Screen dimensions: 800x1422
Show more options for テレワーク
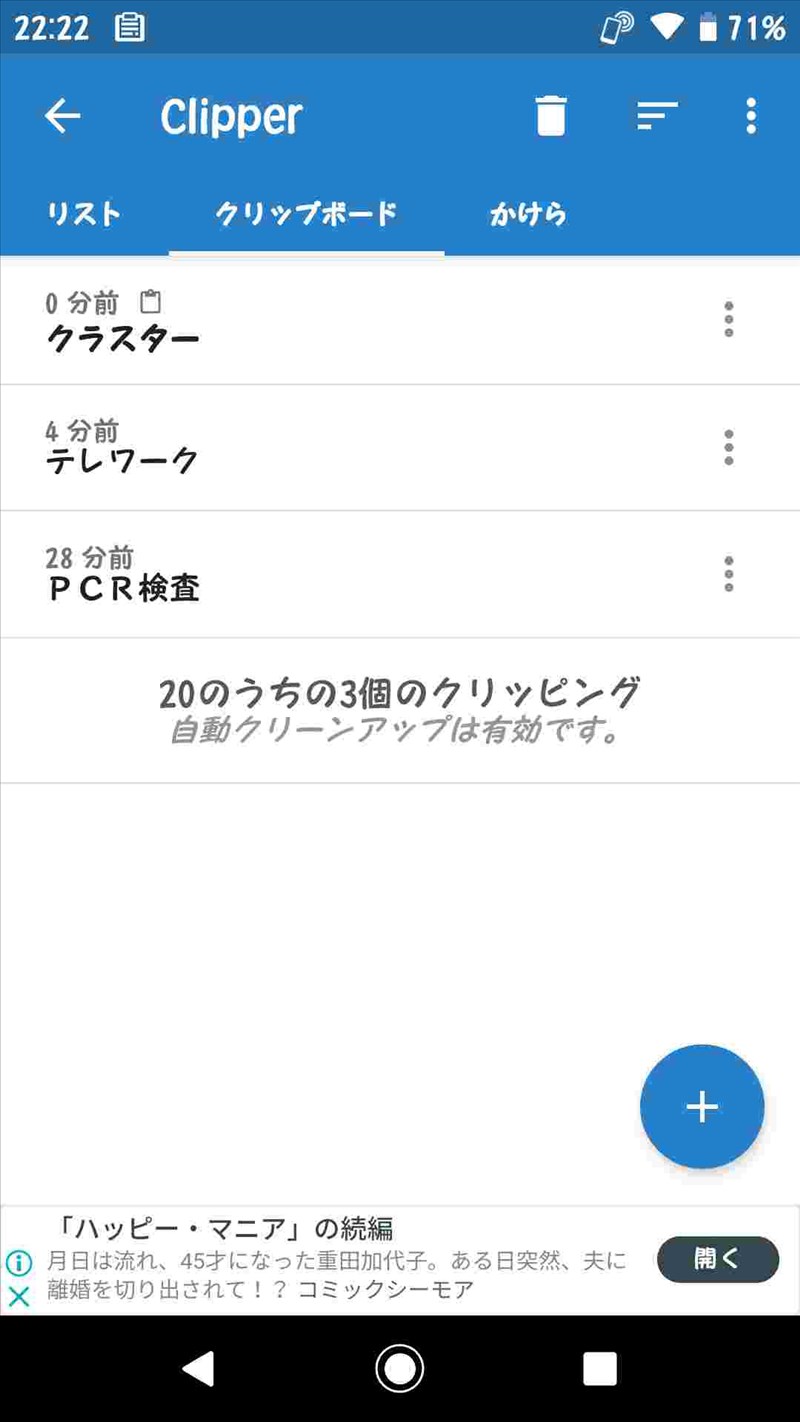(729, 447)
